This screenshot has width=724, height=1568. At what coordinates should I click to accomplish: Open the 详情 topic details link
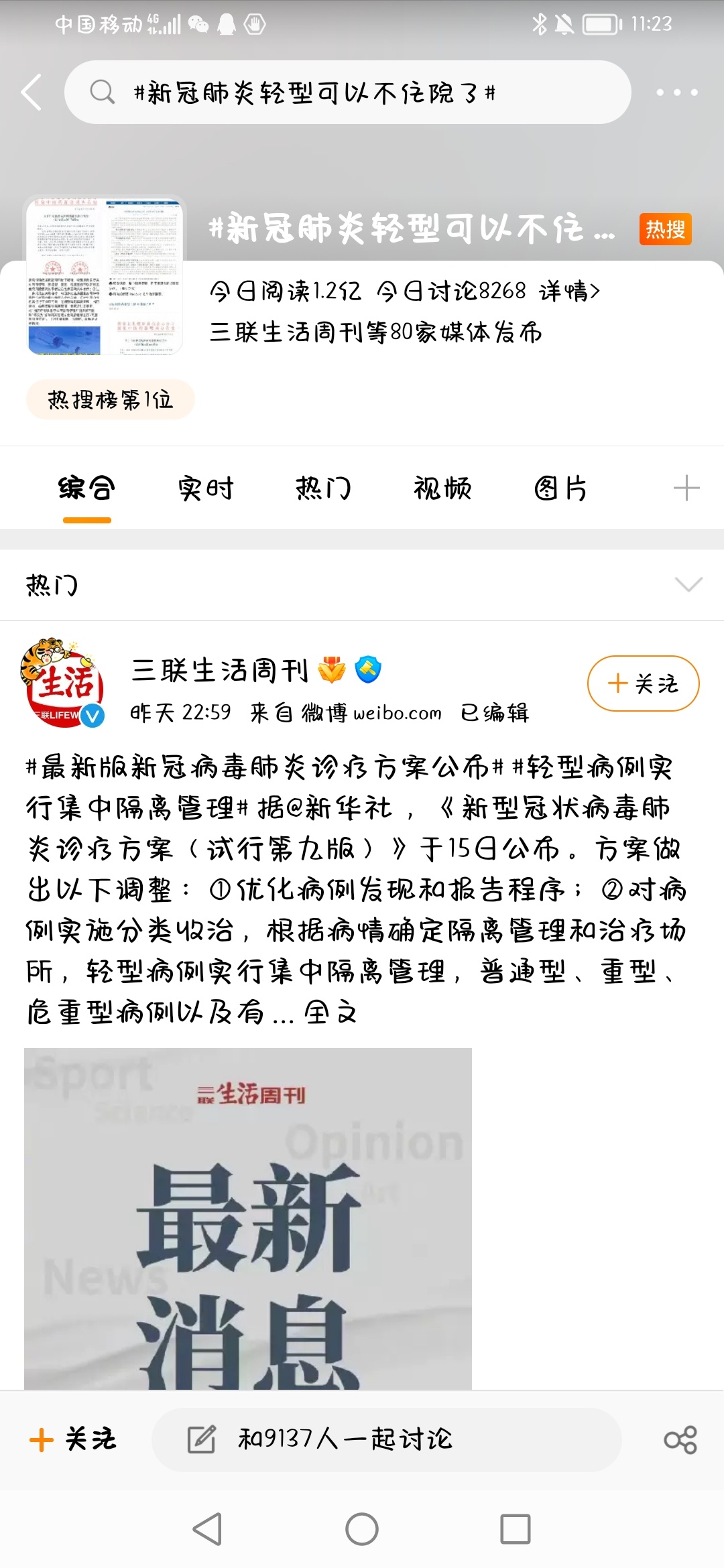(x=569, y=291)
